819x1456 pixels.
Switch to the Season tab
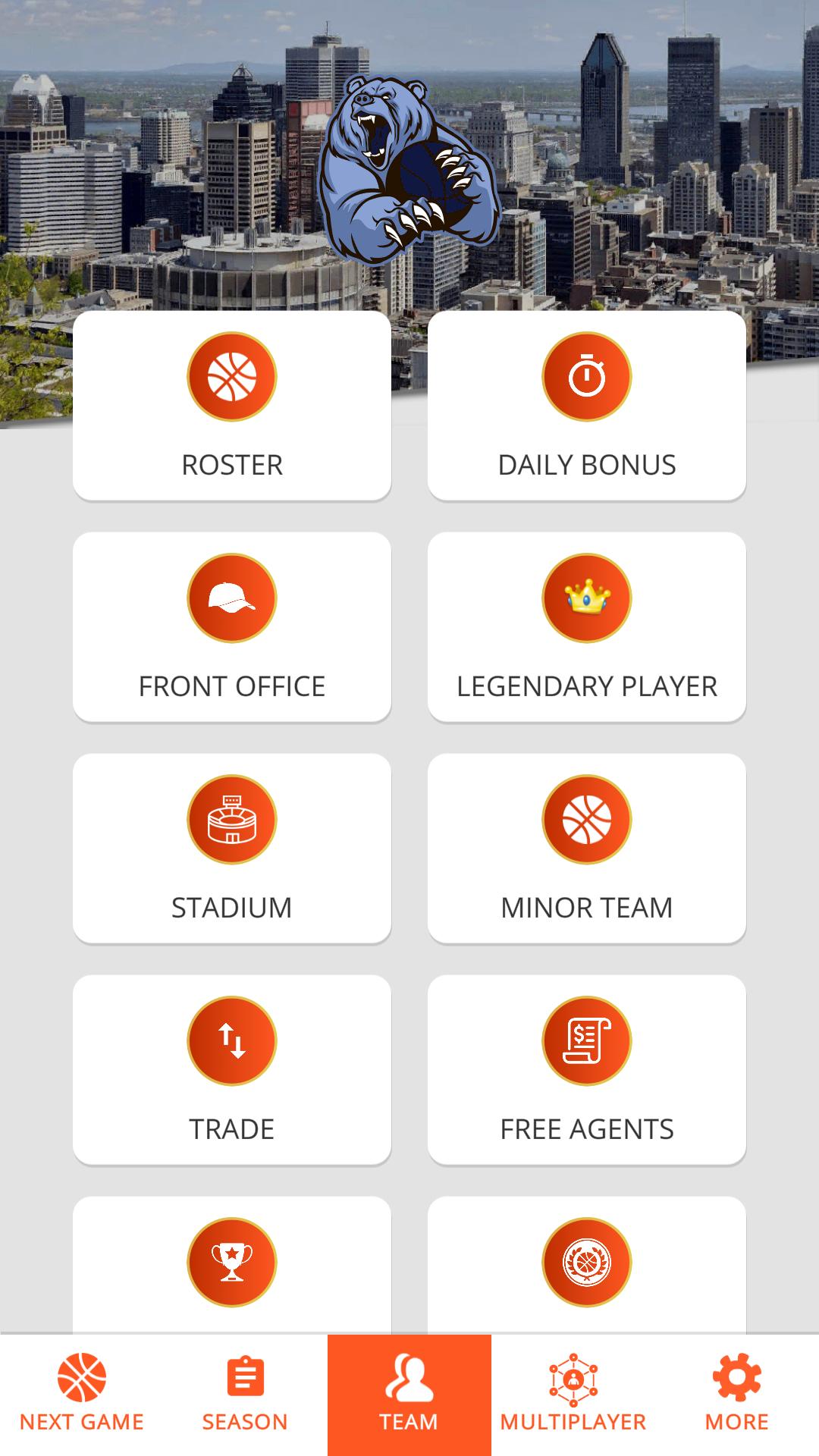coord(245,1395)
